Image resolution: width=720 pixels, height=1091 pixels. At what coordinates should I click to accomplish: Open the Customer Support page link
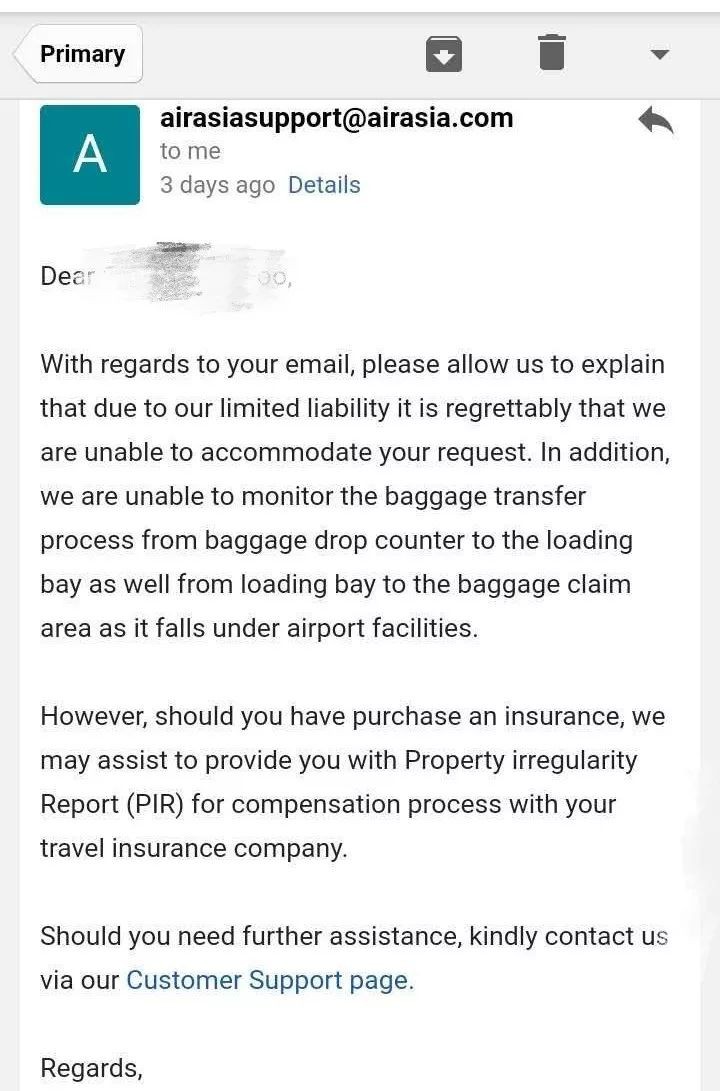269,980
